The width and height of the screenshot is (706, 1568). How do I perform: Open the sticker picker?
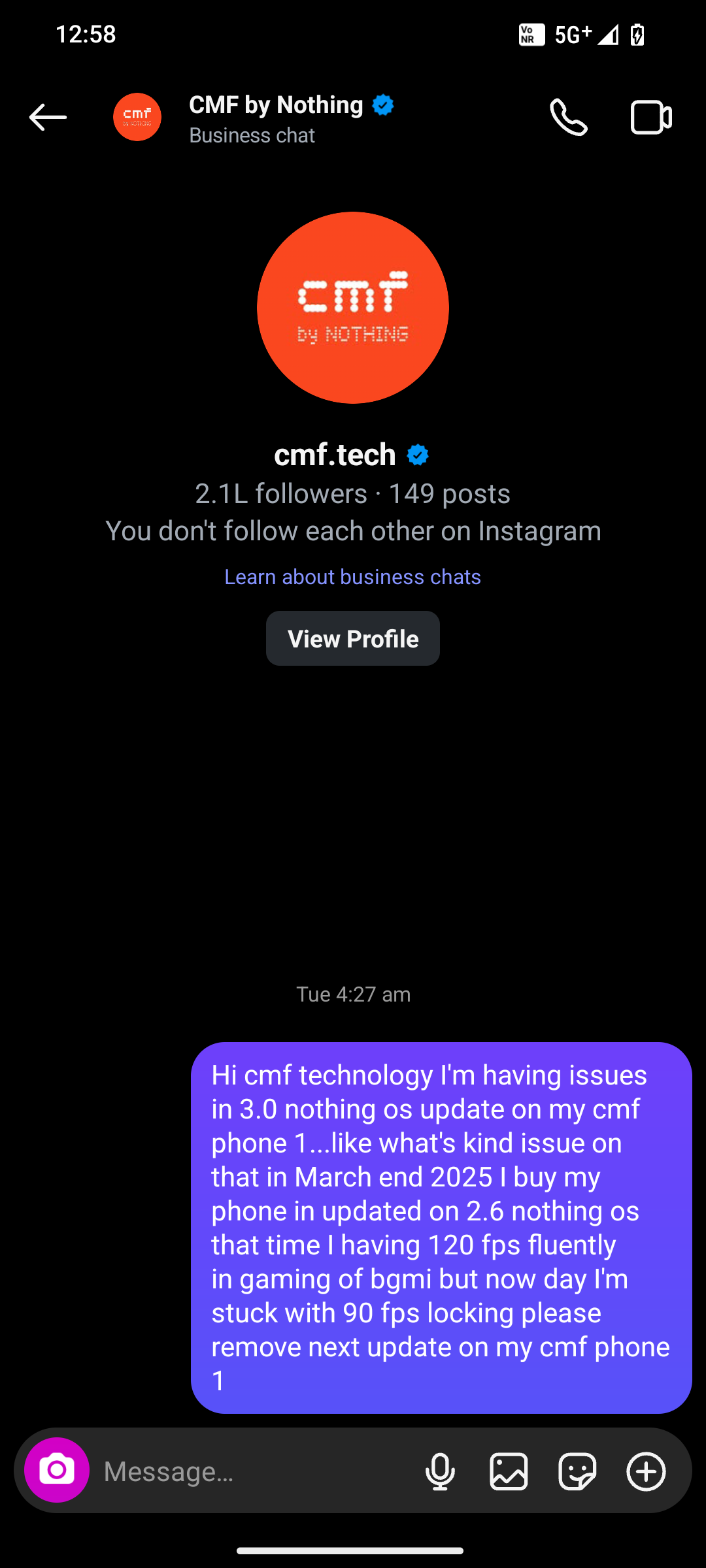coord(577,1471)
